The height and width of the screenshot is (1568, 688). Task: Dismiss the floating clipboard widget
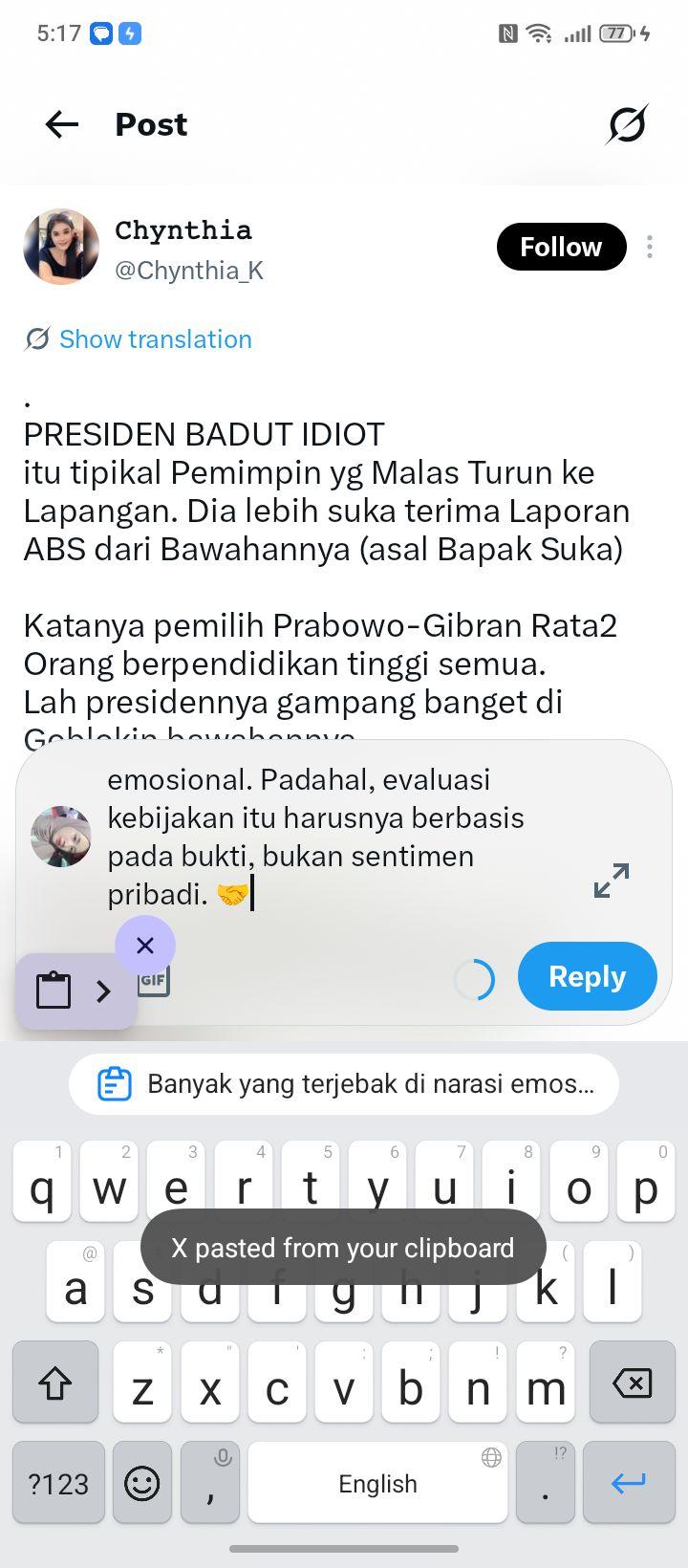[145, 946]
